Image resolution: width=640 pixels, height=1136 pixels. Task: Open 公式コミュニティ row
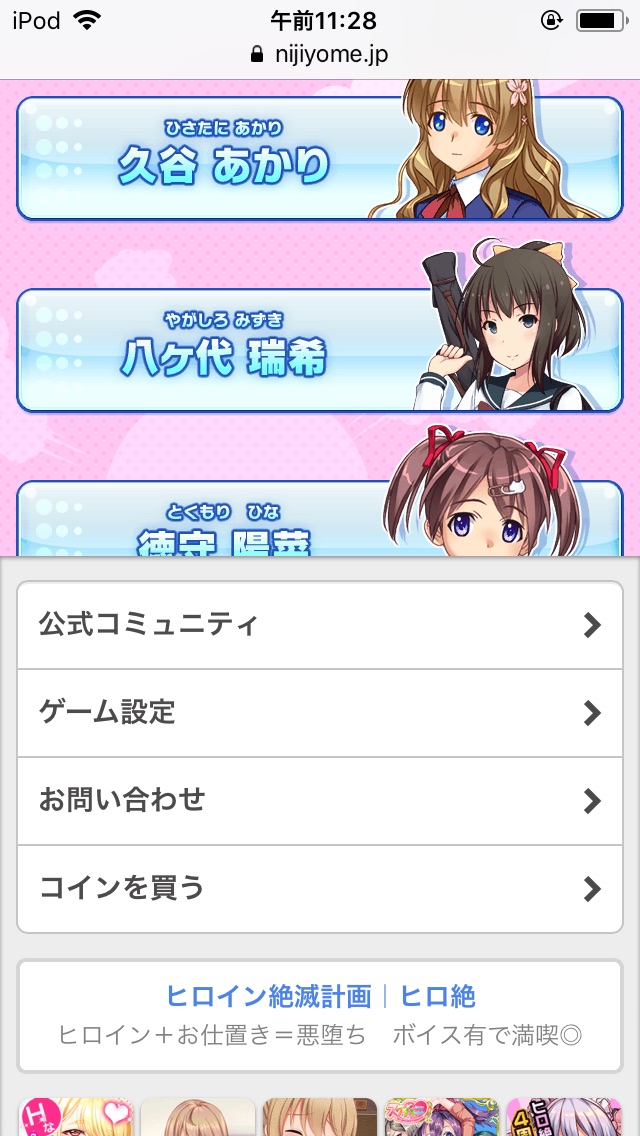(320, 625)
